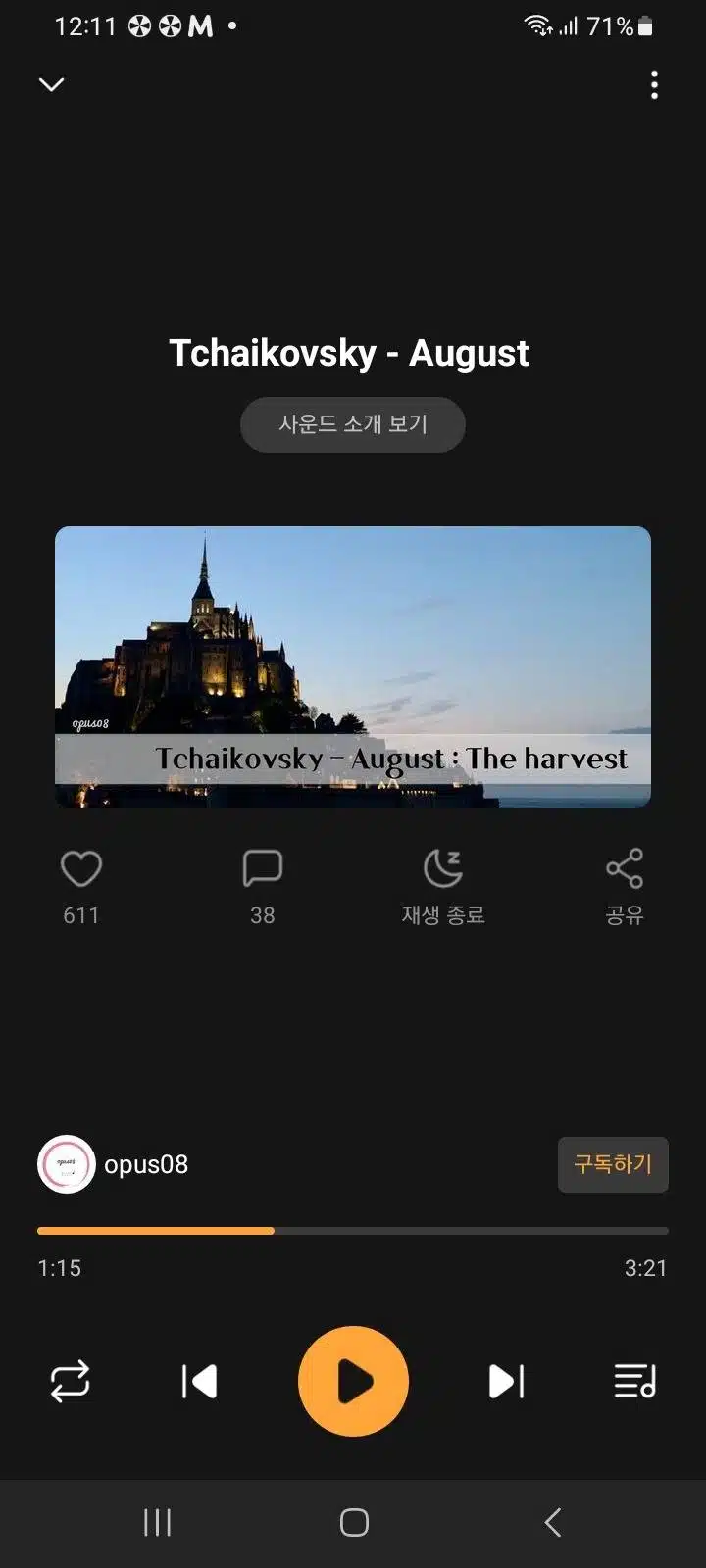Start playback with the orange play button
The image size is (706, 1568).
[353, 1381]
